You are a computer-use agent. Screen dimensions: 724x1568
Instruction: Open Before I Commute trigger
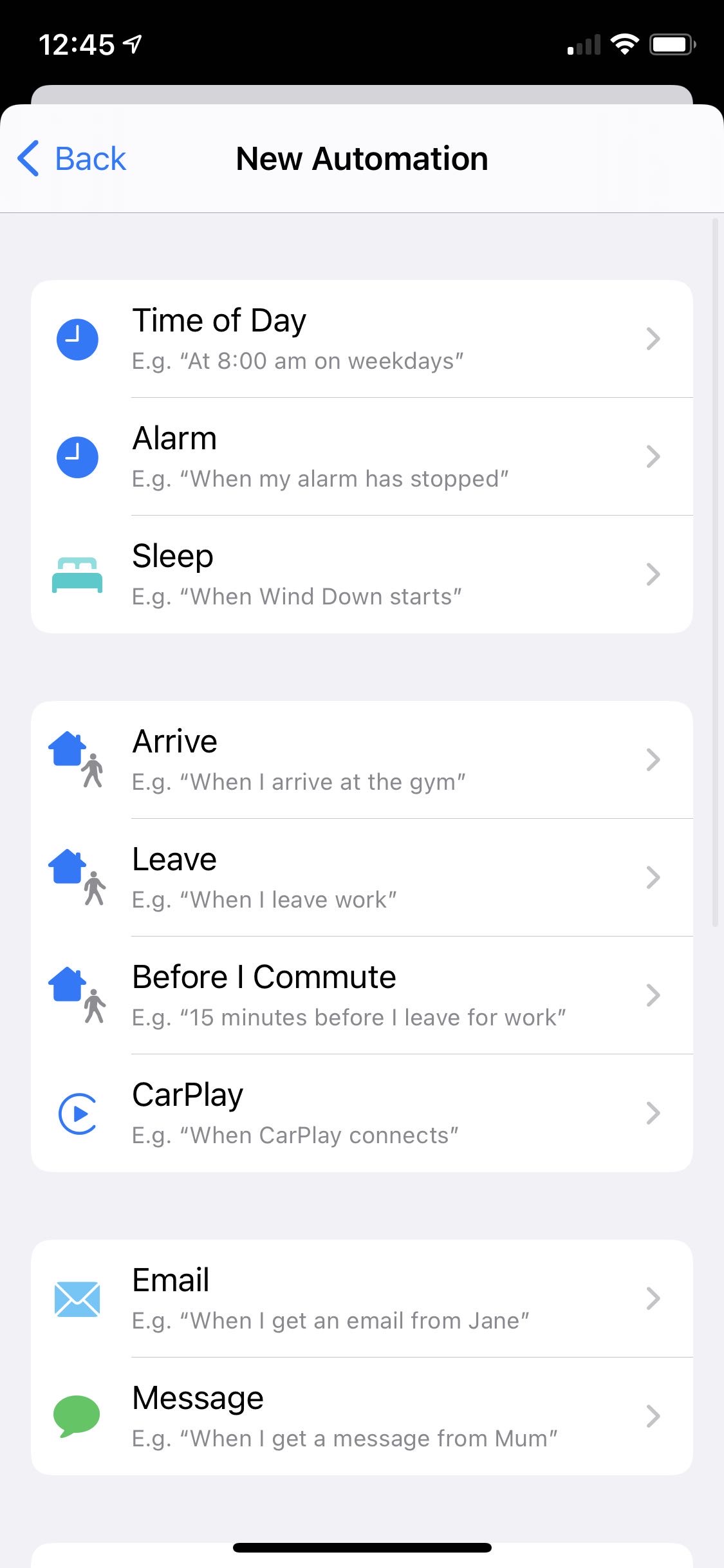(x=362, y=995)
